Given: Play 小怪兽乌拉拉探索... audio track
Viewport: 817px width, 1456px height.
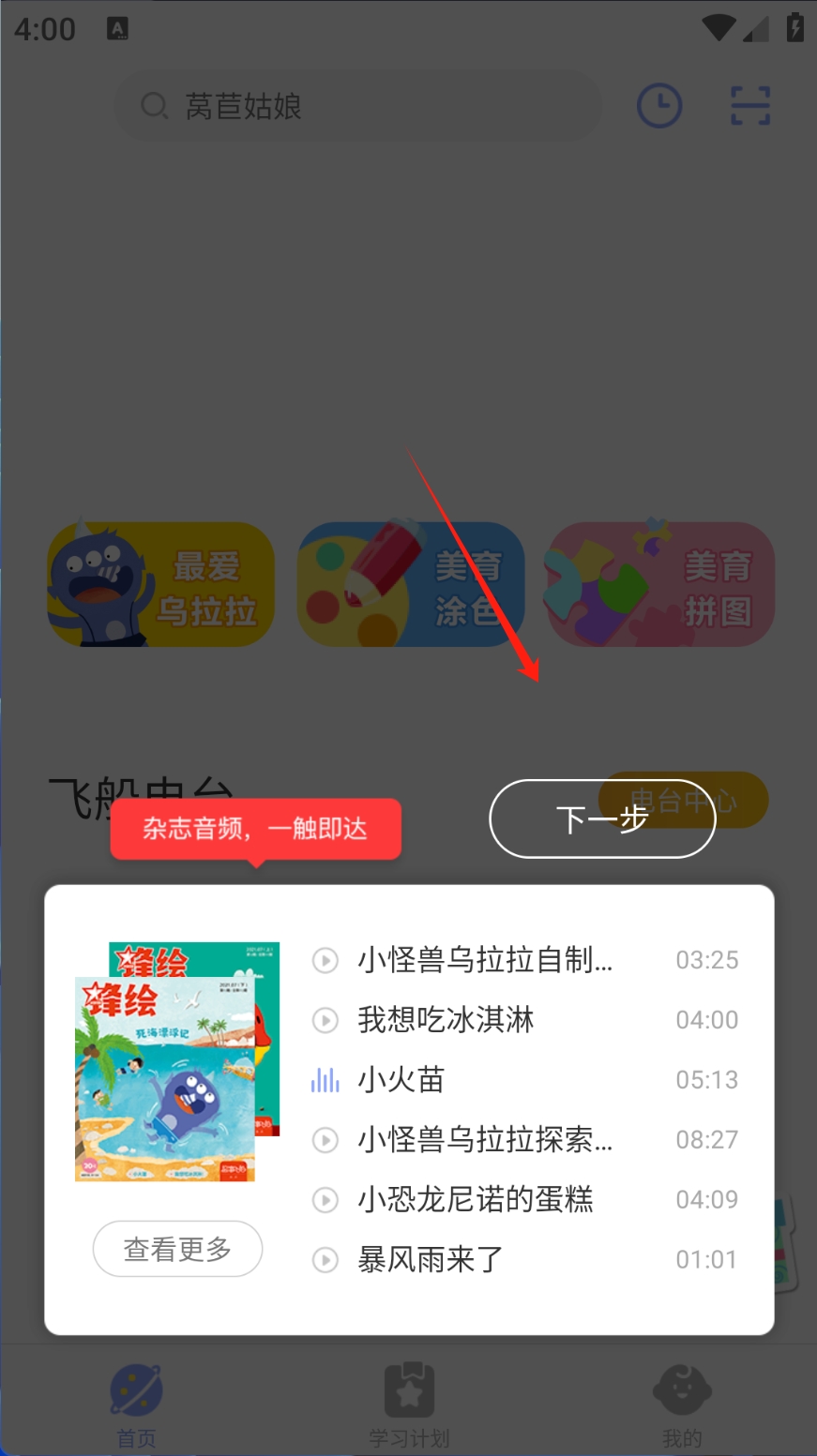Looking at the screenshot, I should pos(484,1140).
